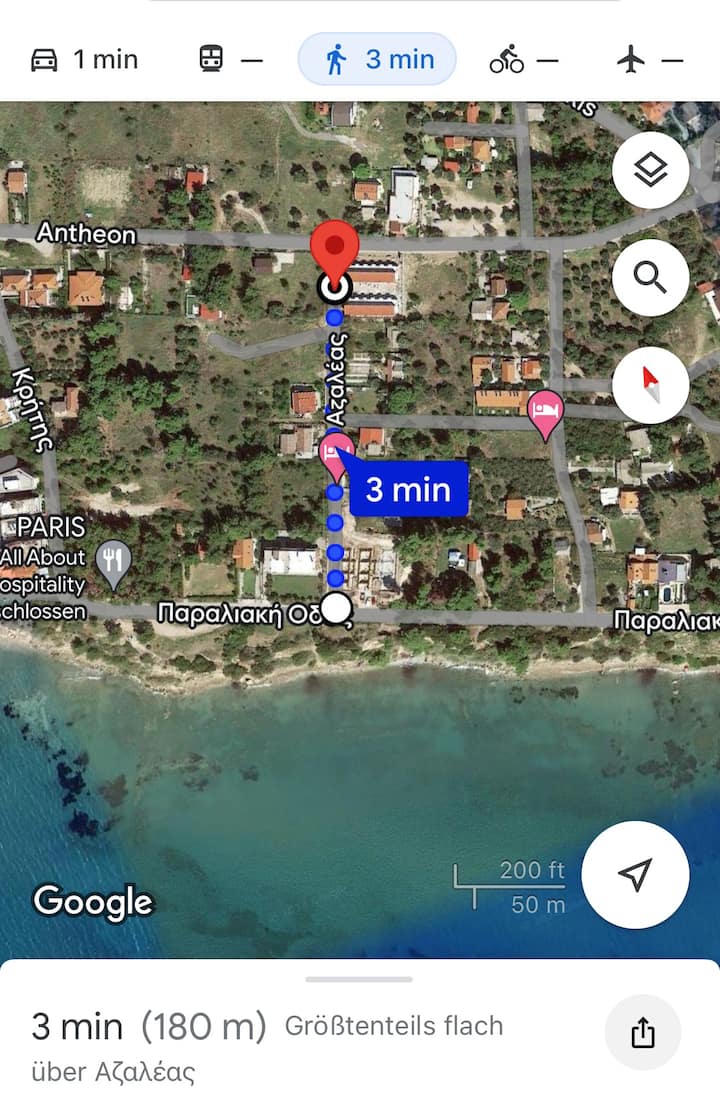Screen dimensions: 720x1104
Task: Share the walking directions
Action: [642, 1034]
